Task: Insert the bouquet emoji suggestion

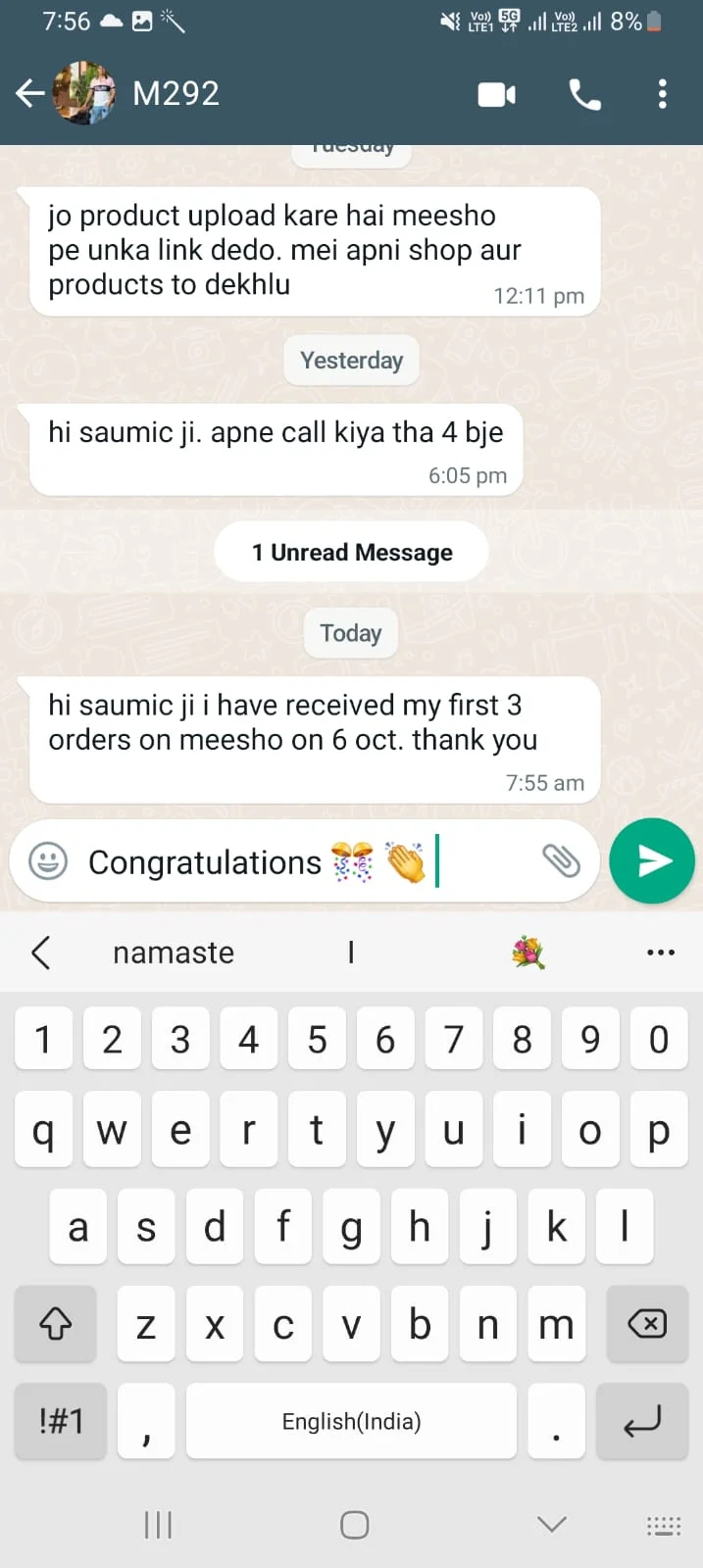Action: click(x=527, y=953)
